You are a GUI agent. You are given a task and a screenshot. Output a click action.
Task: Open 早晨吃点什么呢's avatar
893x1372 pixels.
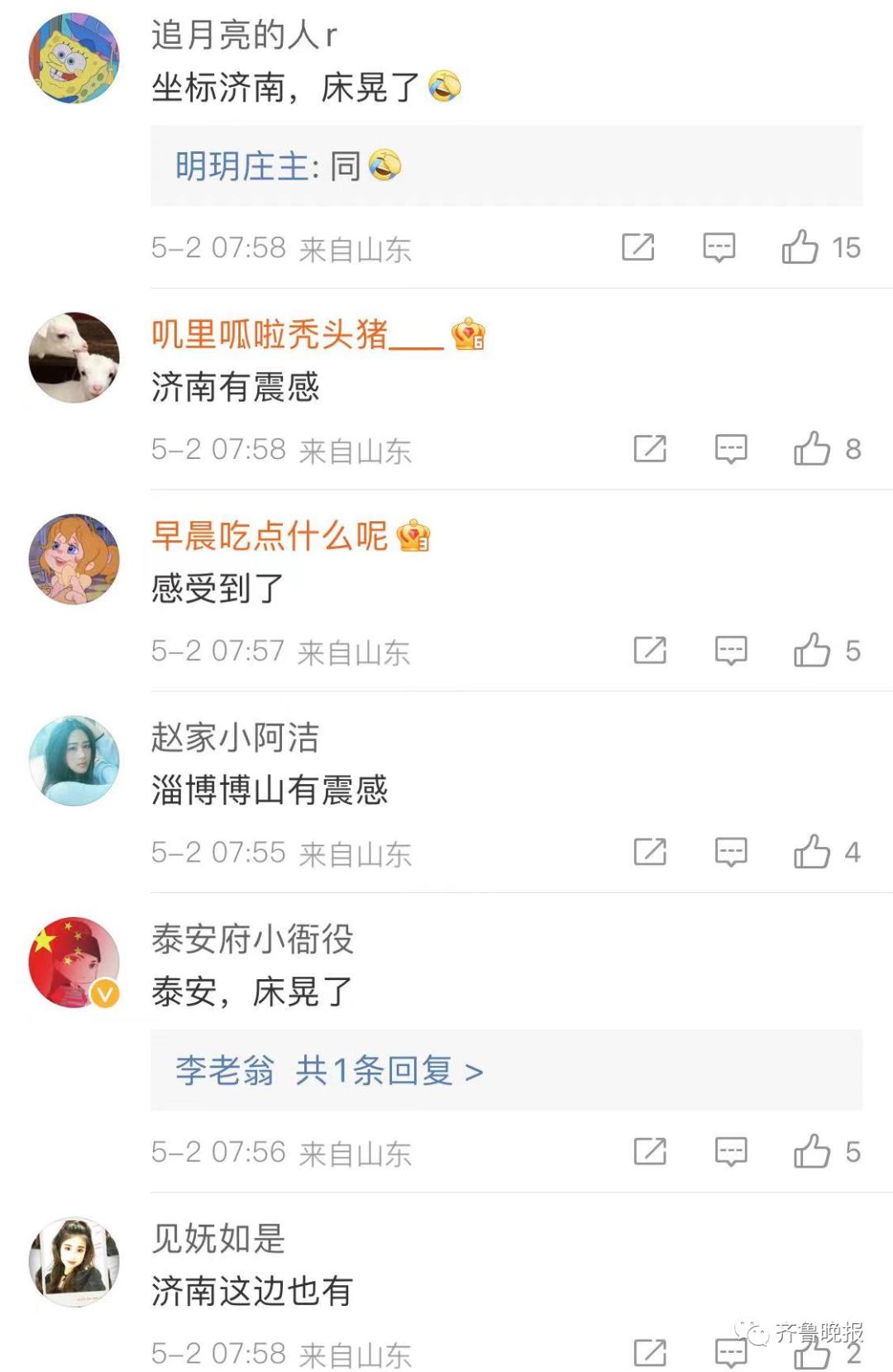coord(74,558)
